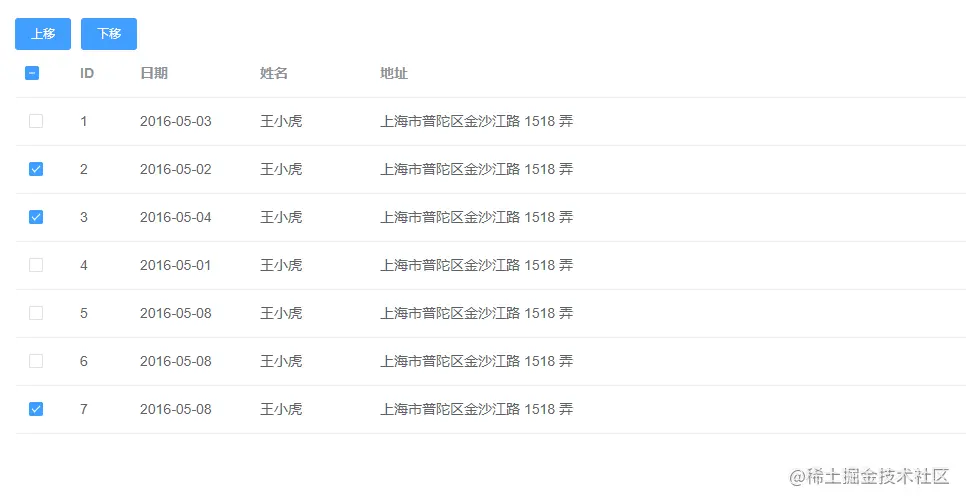Screen dimensions: 966x503
Task: Toggle the select-all header checkbox
Action: (32, 73)
